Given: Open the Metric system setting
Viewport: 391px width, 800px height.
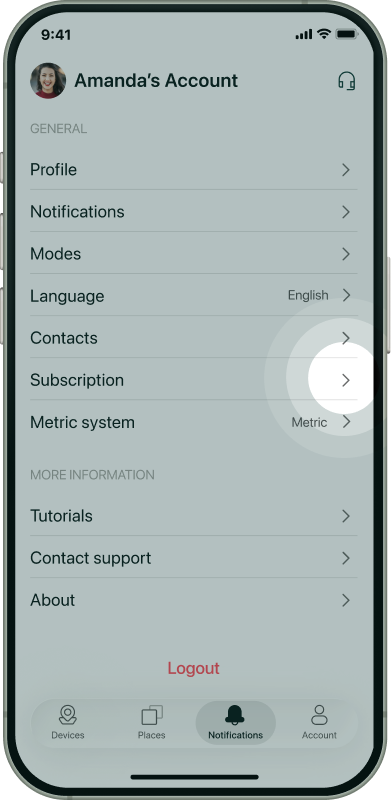Looking at the screenshot, I should [x=193, y=422].
